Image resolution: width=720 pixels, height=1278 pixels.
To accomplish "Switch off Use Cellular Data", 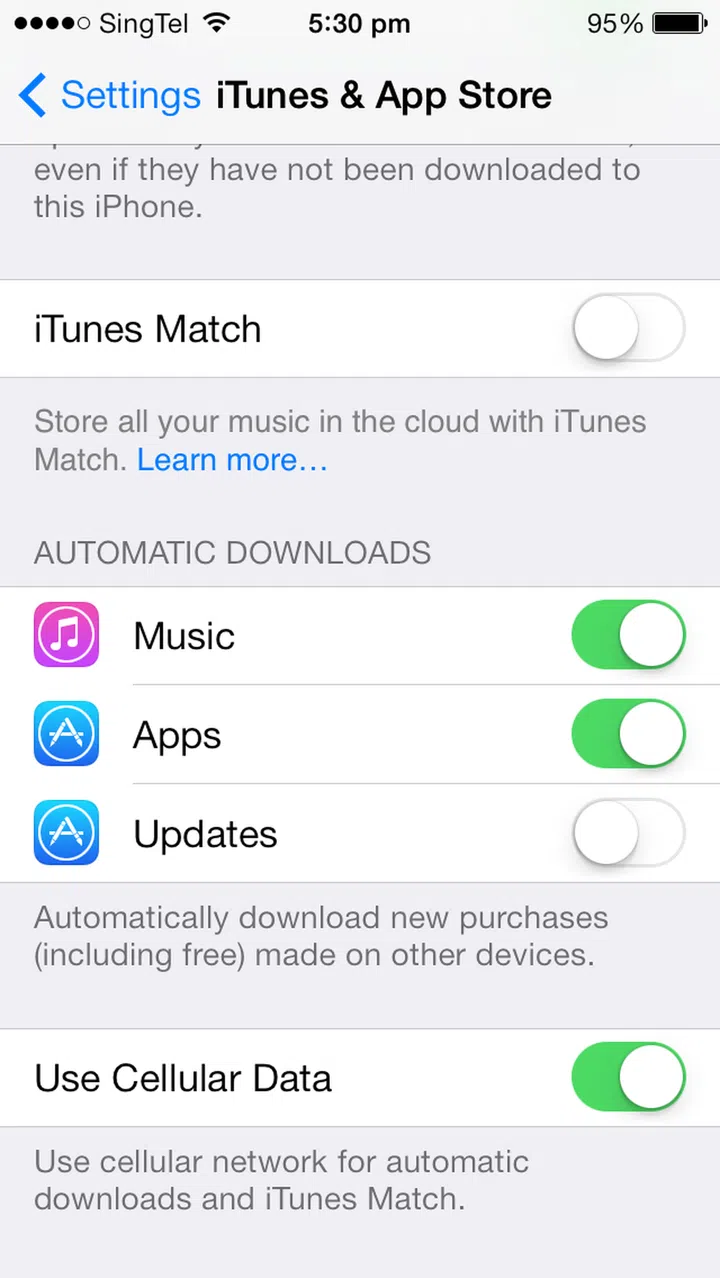I will (x=628, y=1077).
